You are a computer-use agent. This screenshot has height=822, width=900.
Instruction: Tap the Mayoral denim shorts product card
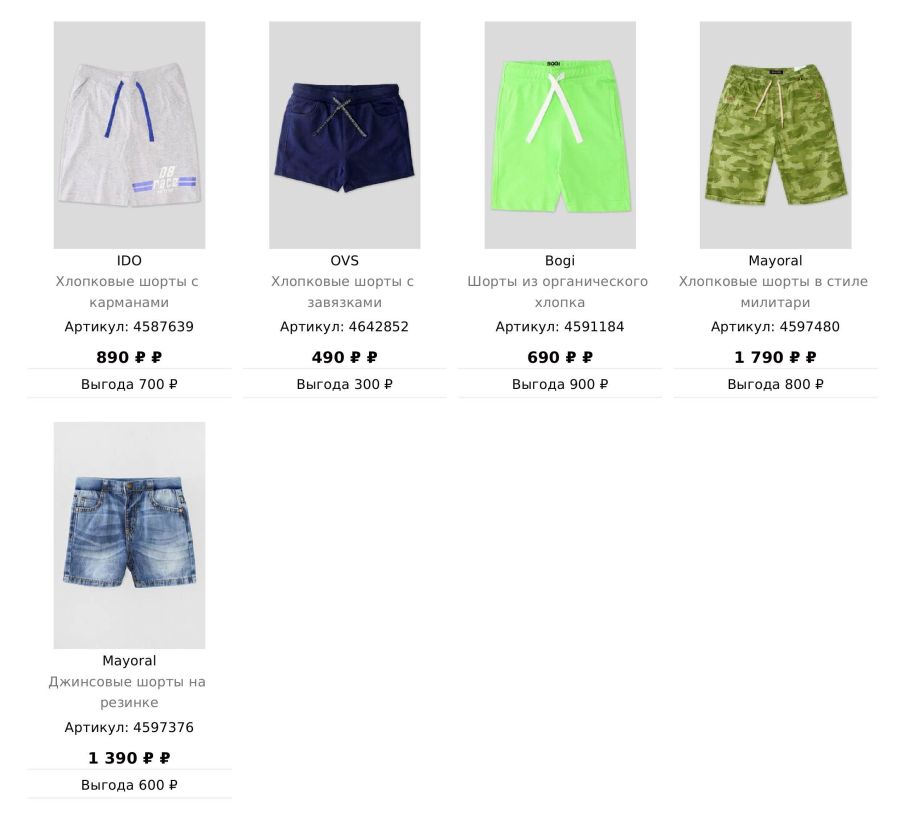[x=129, y=535]
